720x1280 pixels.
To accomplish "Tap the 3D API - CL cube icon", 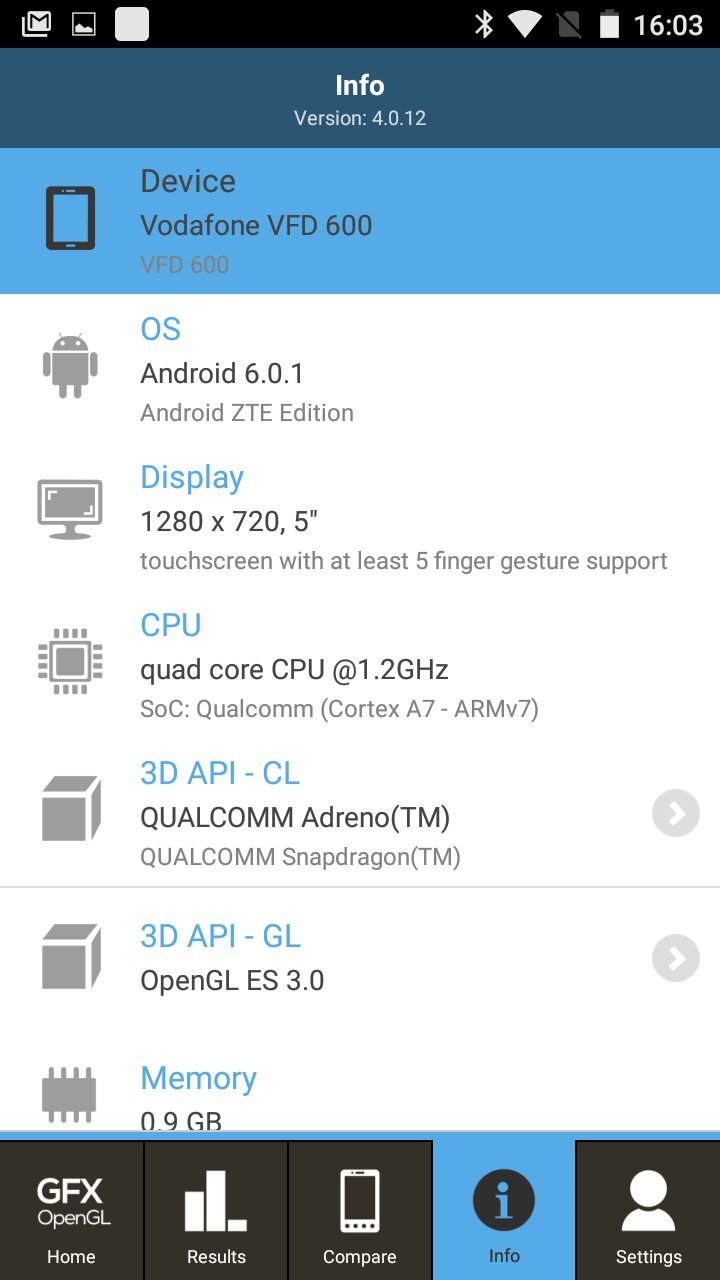I will point(70,808).
